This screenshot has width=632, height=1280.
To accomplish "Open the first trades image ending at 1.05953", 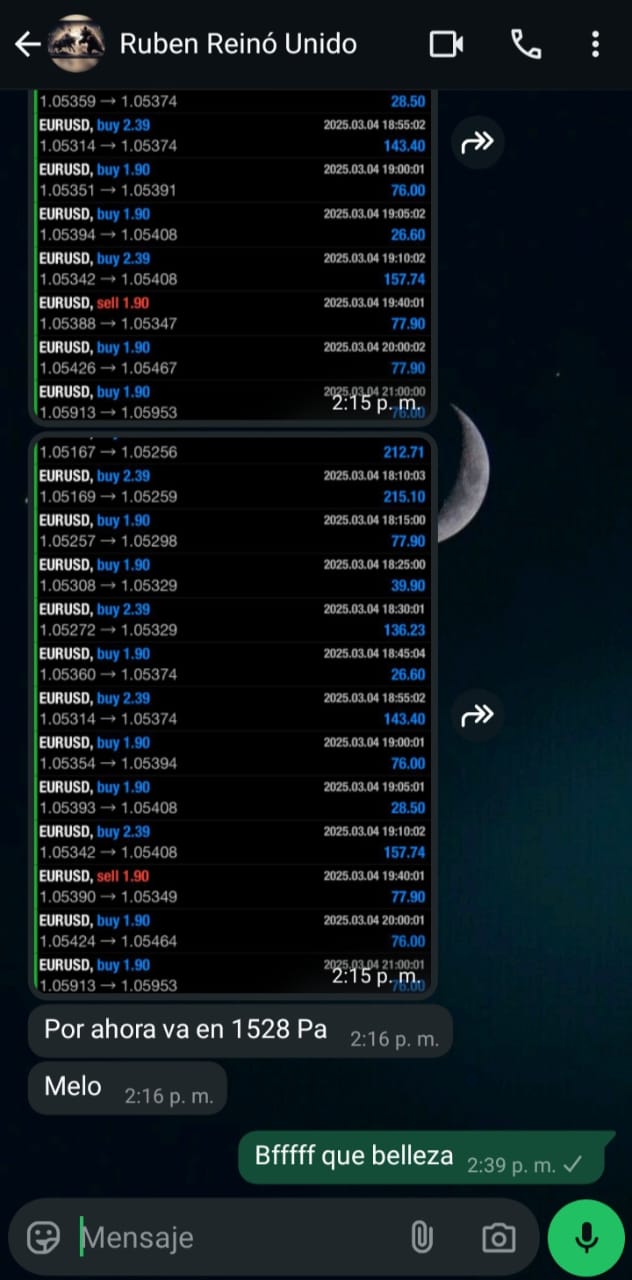I will pyautogui.click(x=232, y=257).
